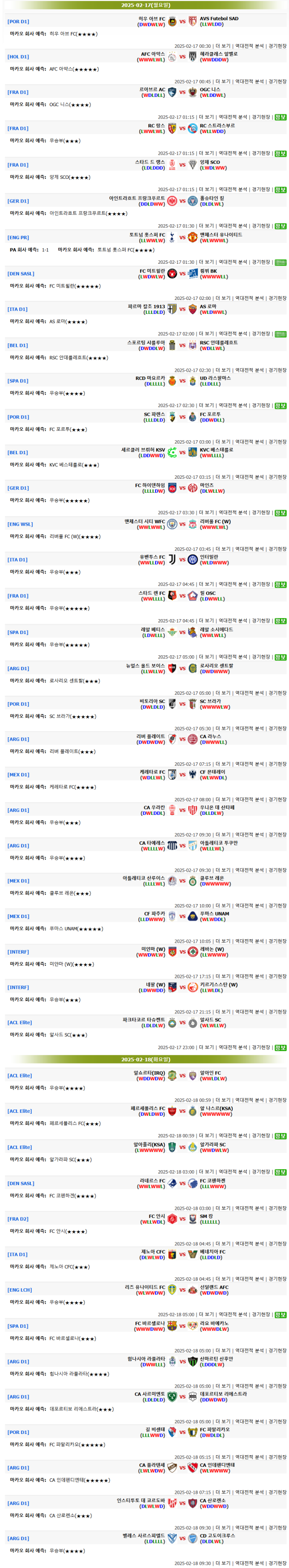
Task: Open 경기현장 for 파르마 칼초 vs AS 로마
Action: click(262, 334)
